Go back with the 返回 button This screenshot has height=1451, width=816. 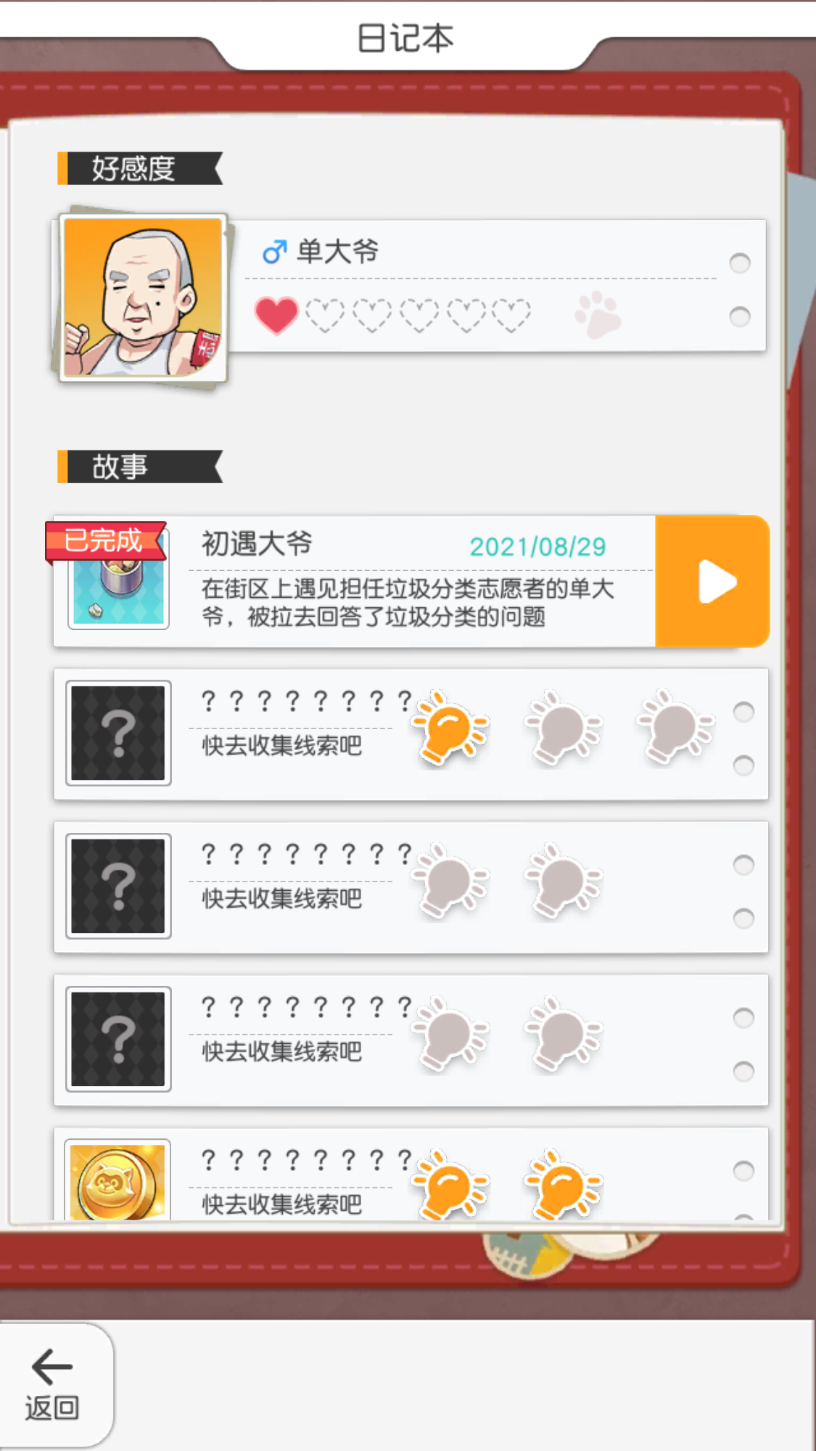tap(53, 1385)
